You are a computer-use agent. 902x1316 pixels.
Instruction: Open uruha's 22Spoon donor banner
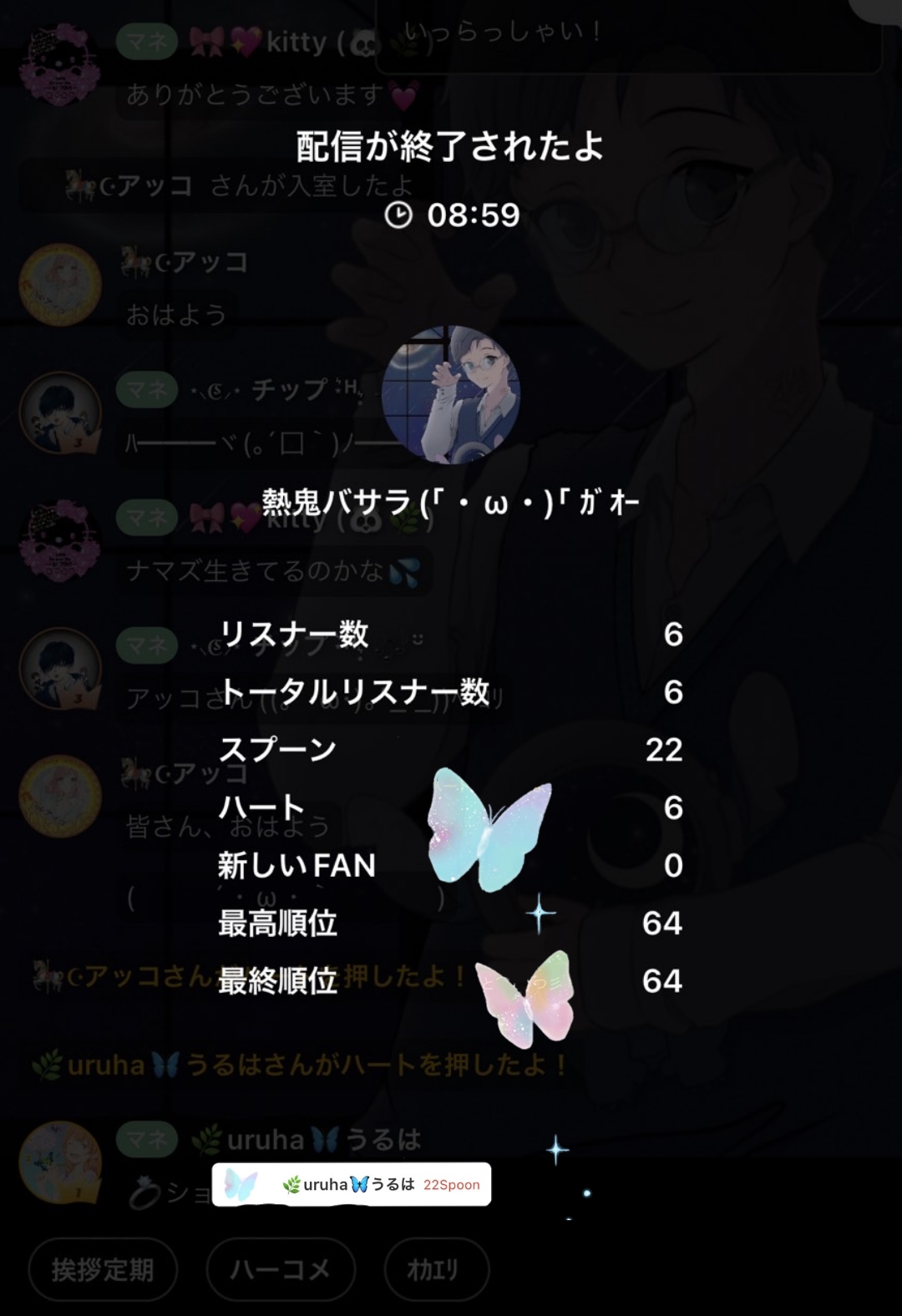352,1184
